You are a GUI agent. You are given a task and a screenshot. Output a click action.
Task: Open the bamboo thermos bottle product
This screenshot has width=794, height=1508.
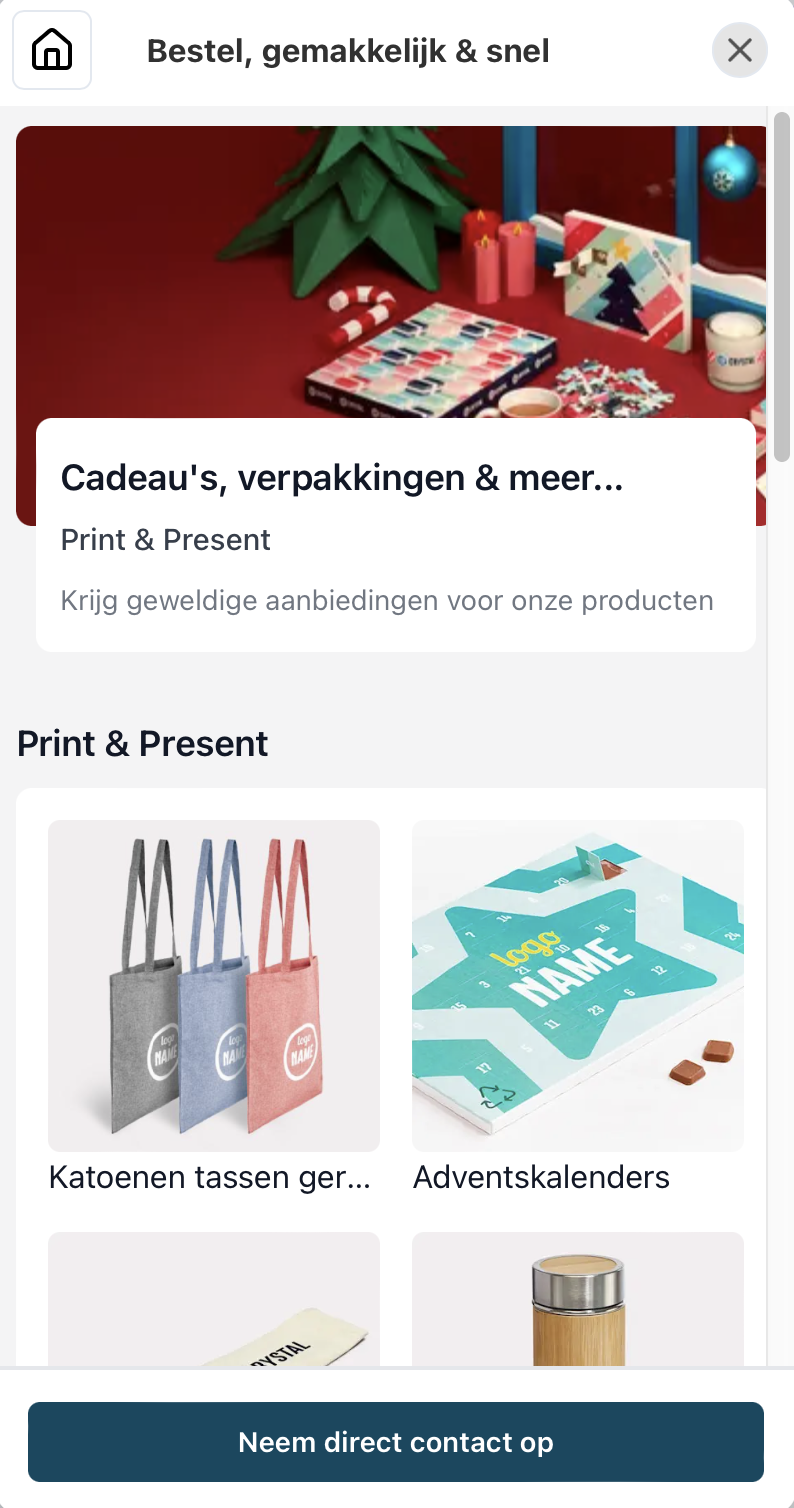click(x=577, y=1300)
